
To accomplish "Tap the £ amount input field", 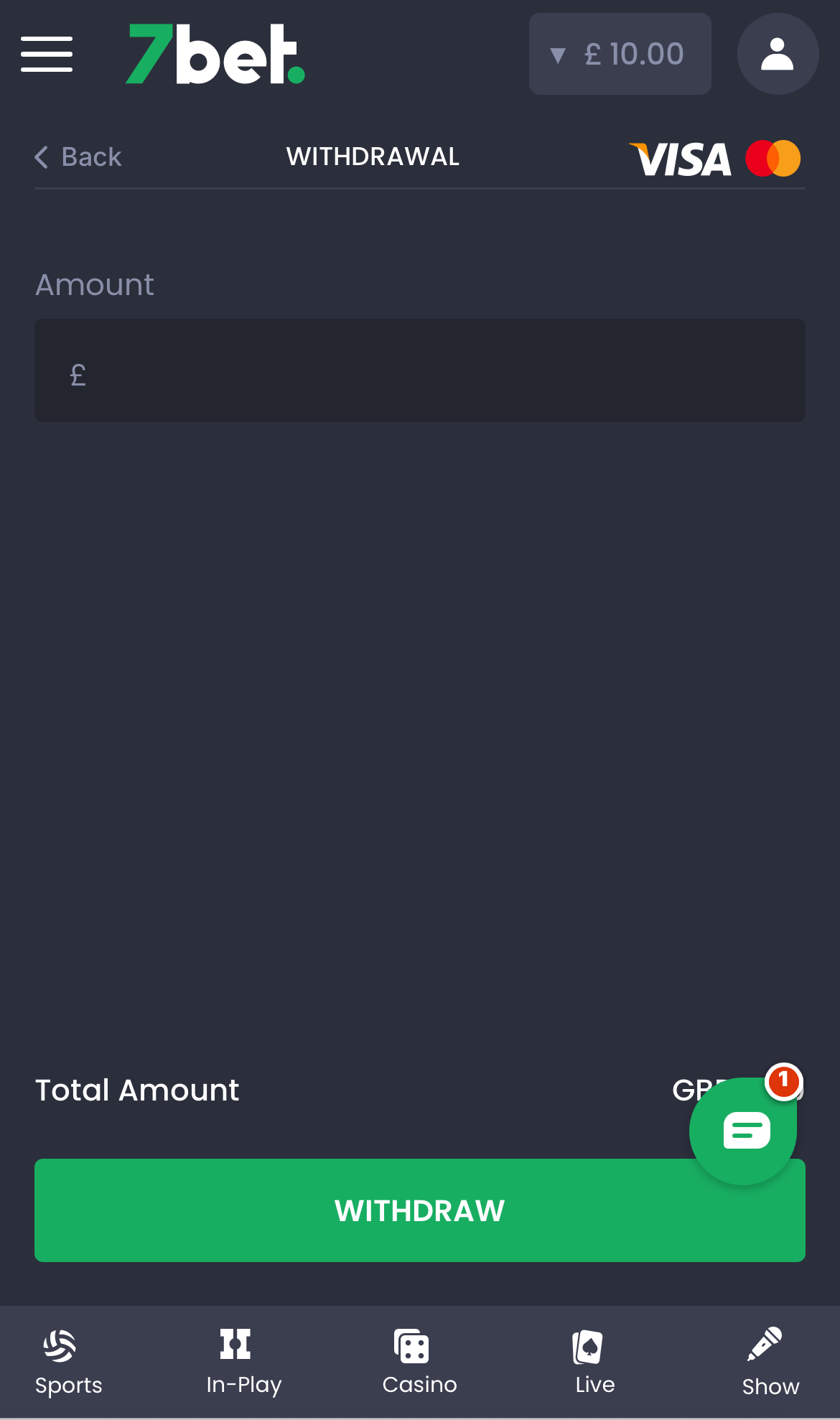I will 420,370.
